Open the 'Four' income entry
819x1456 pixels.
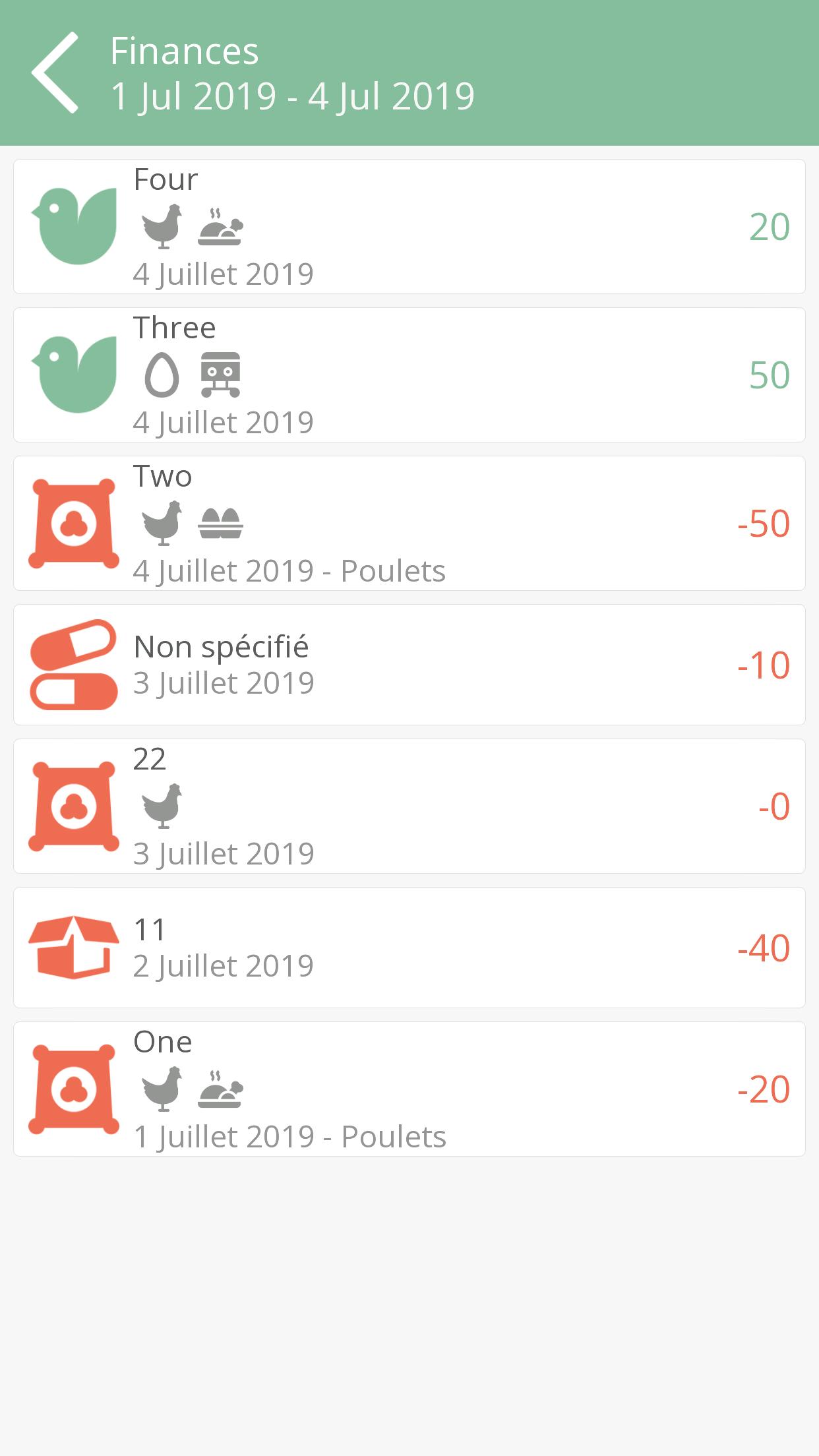pyautogui.click(x=409, y=226)
